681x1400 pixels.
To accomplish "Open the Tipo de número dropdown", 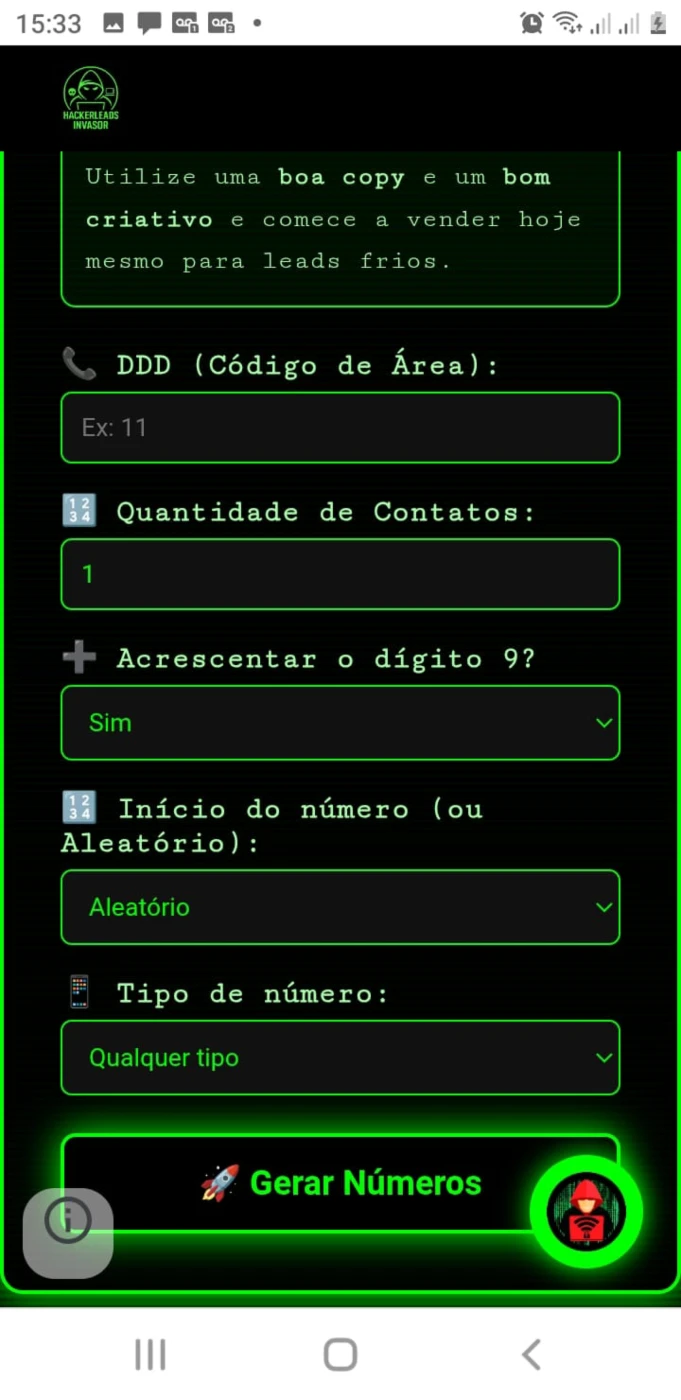I will click(340, 1057).
